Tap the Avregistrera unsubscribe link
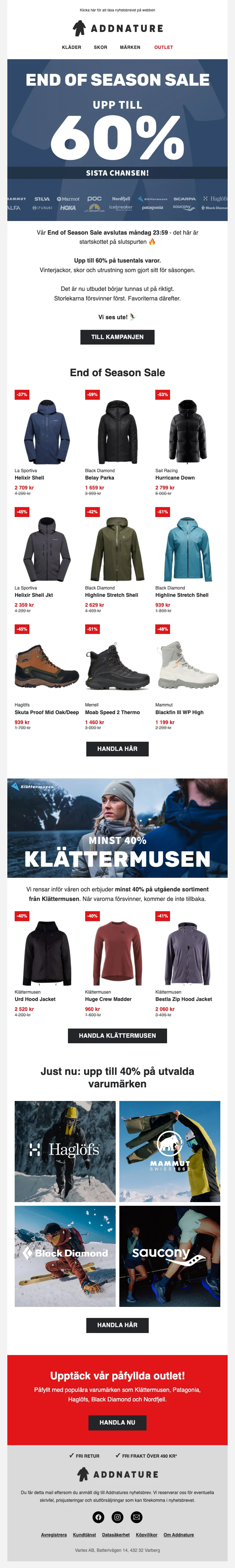The height and width of the screenshot is (1568, 235). click(x=54, y=1535)
